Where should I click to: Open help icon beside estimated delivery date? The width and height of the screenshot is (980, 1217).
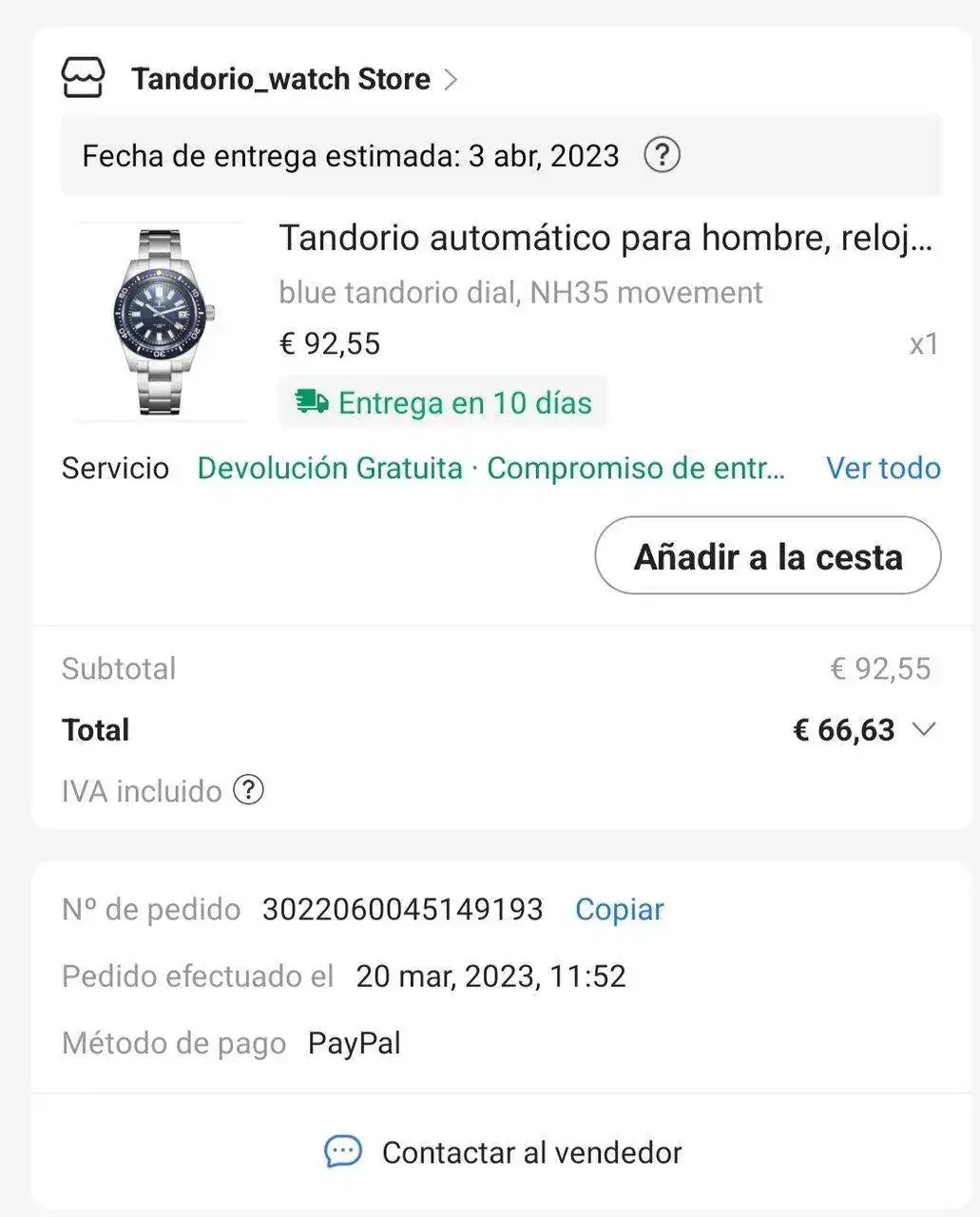(662, 155)
